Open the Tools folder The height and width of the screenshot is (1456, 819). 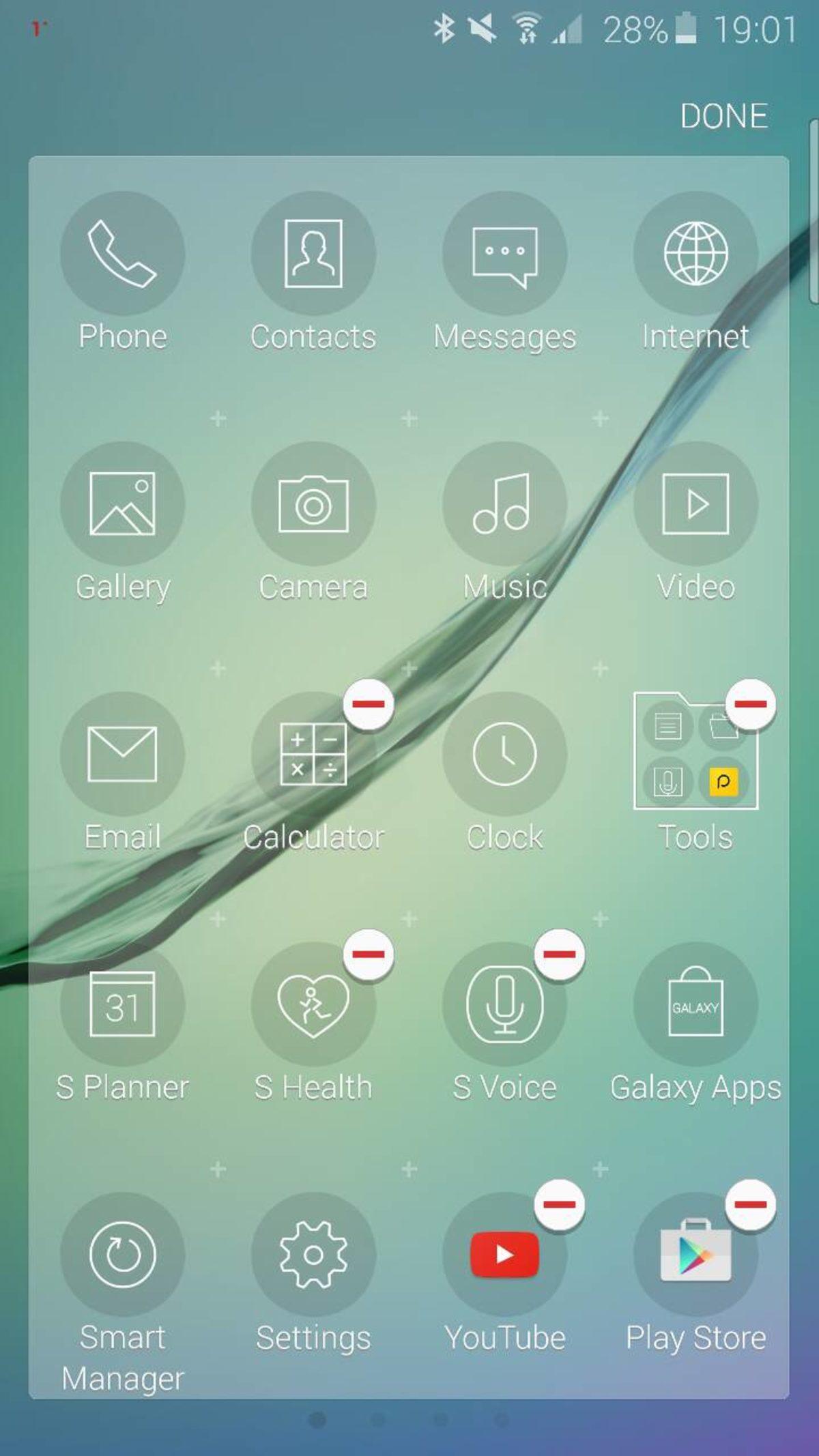tap(695, 754)
